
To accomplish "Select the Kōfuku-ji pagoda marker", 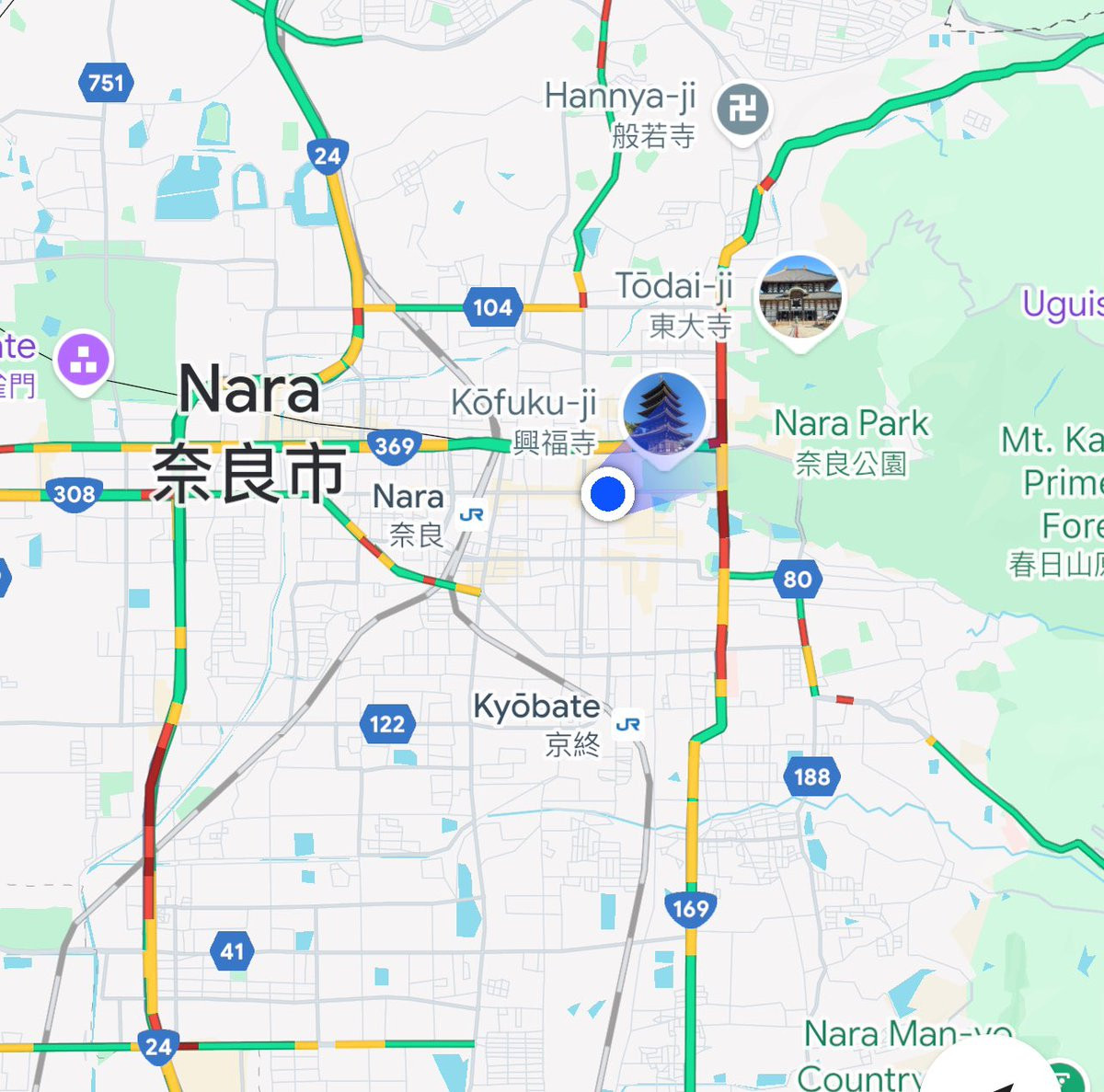I will tap(664, 414).
